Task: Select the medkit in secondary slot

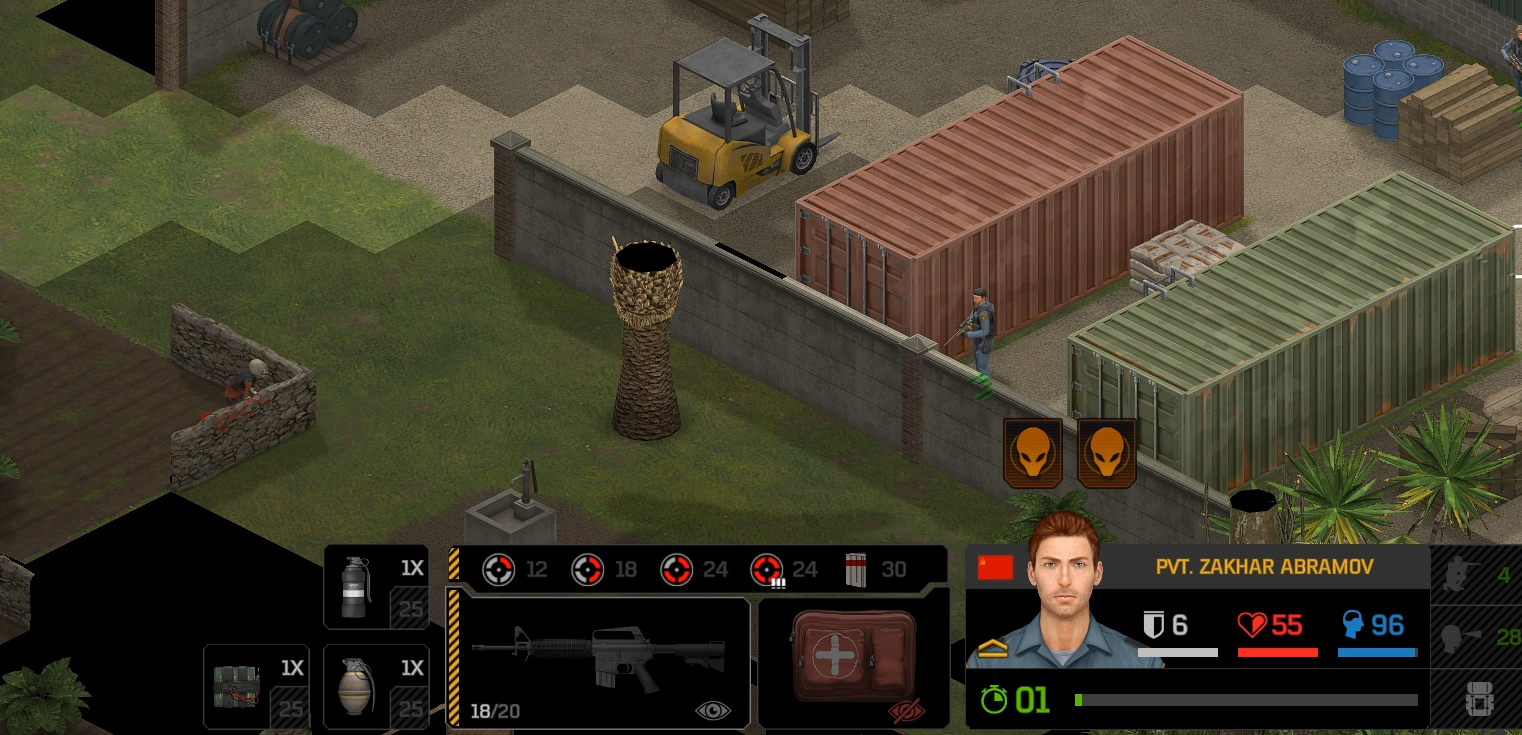Action: (x=853, y=660)
